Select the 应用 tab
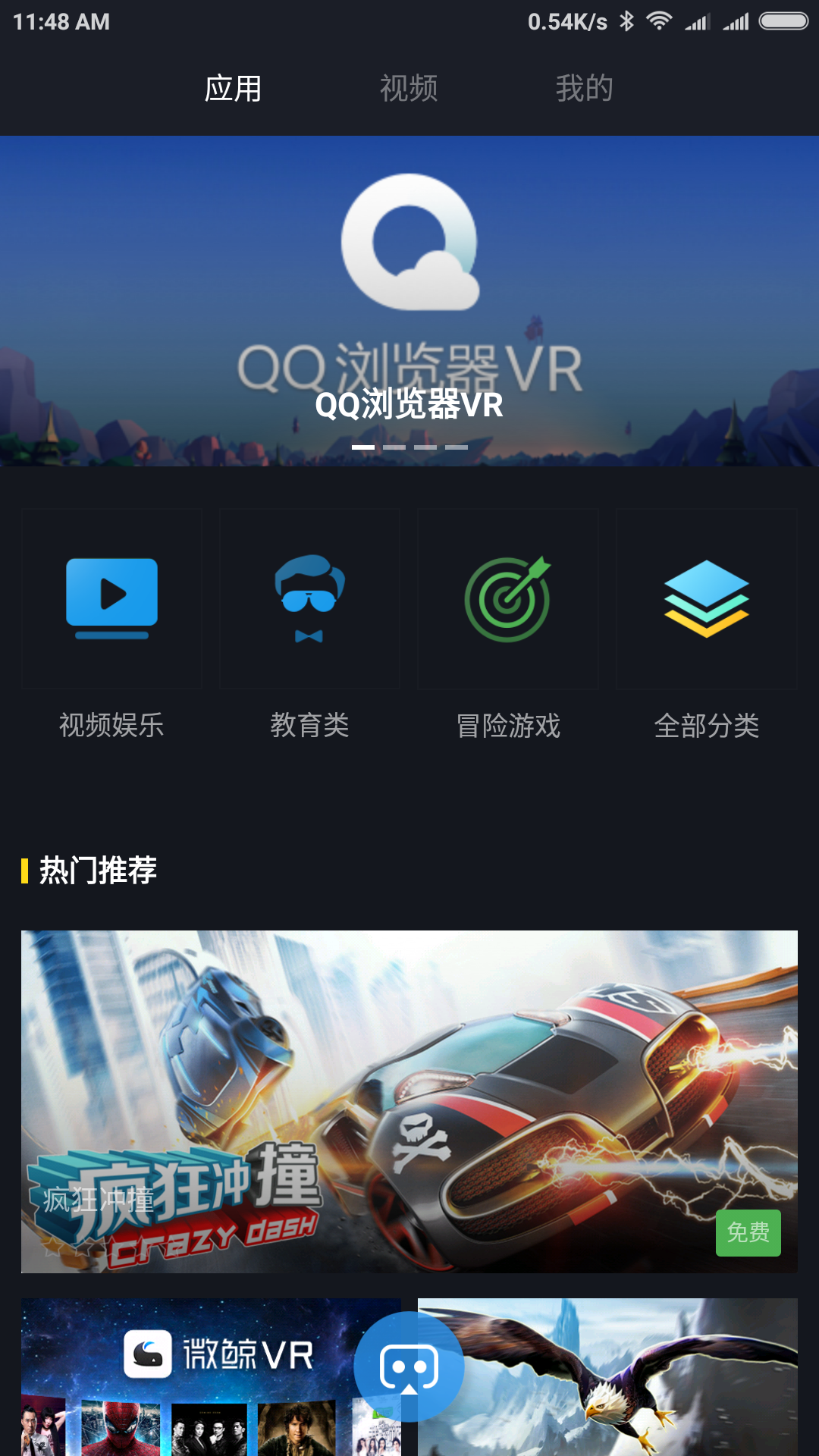 pos(234,89)
